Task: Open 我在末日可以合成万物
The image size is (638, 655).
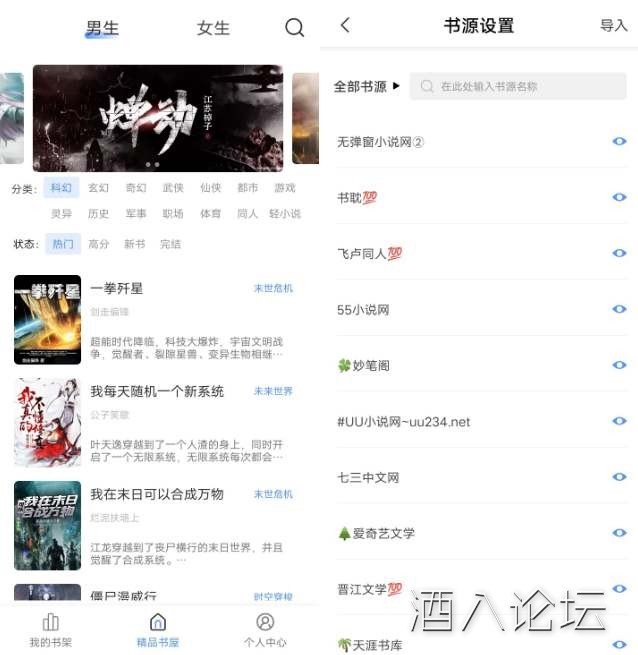Action: (156, 494)
